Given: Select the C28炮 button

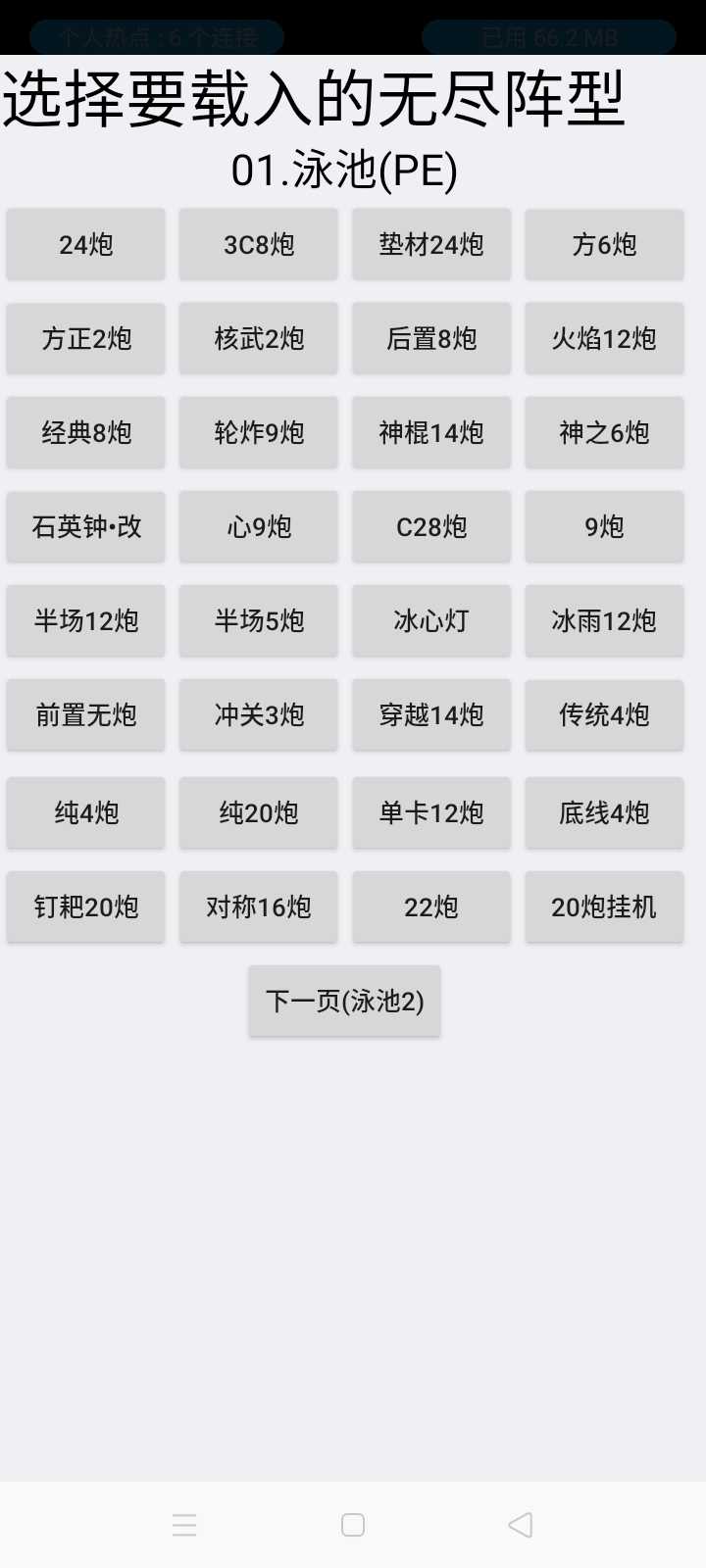Looking at the screenshot, I should 431,526.
